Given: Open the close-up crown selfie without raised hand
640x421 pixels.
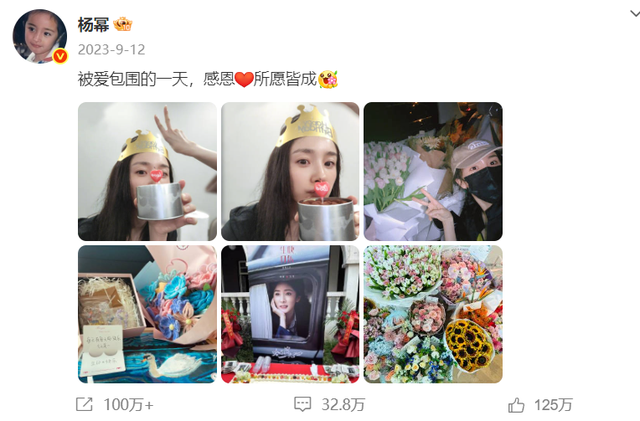Looking at the screenshot, I should pos(290,171).
